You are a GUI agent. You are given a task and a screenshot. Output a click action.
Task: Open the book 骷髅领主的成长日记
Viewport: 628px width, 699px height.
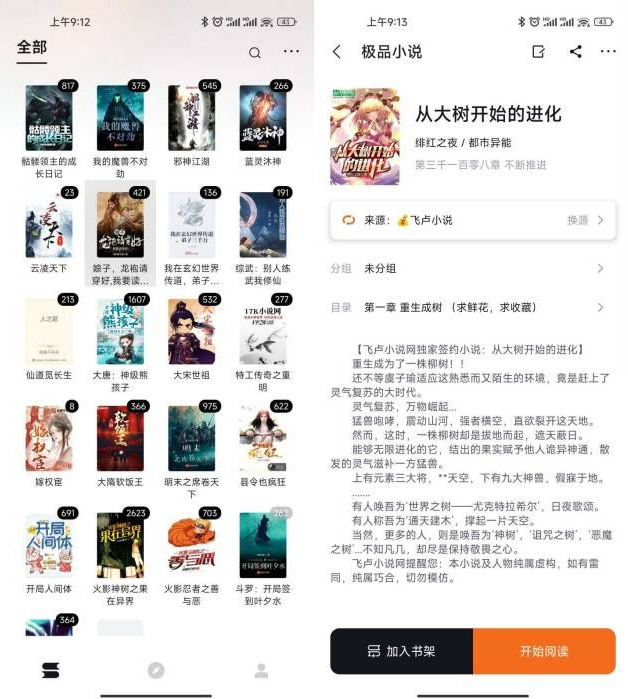pos(48,119)
